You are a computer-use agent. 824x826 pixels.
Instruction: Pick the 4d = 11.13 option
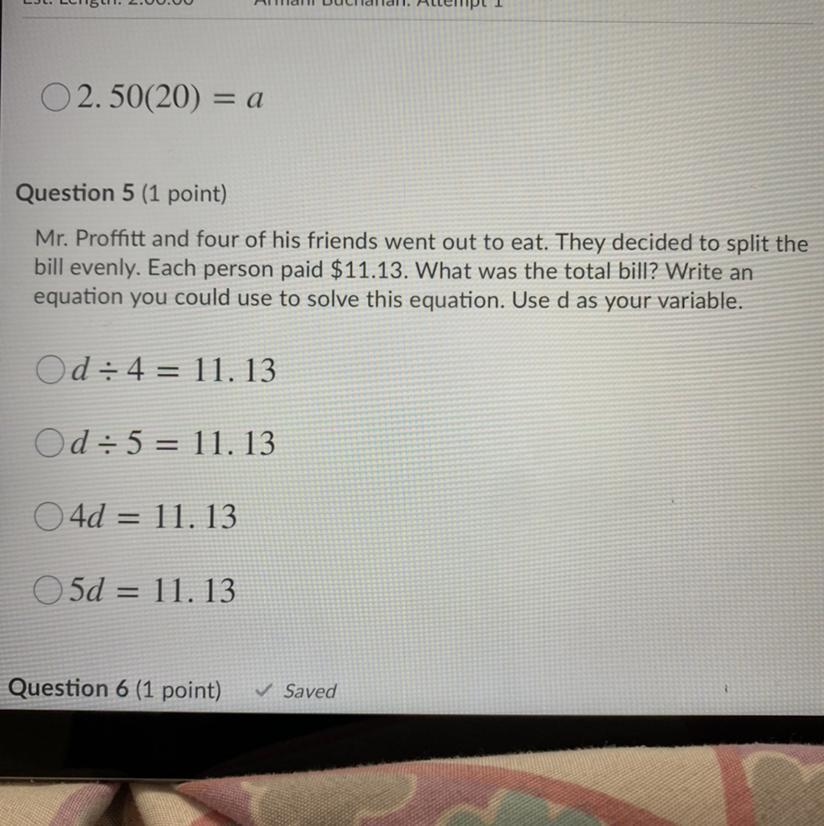pos(48,517)
